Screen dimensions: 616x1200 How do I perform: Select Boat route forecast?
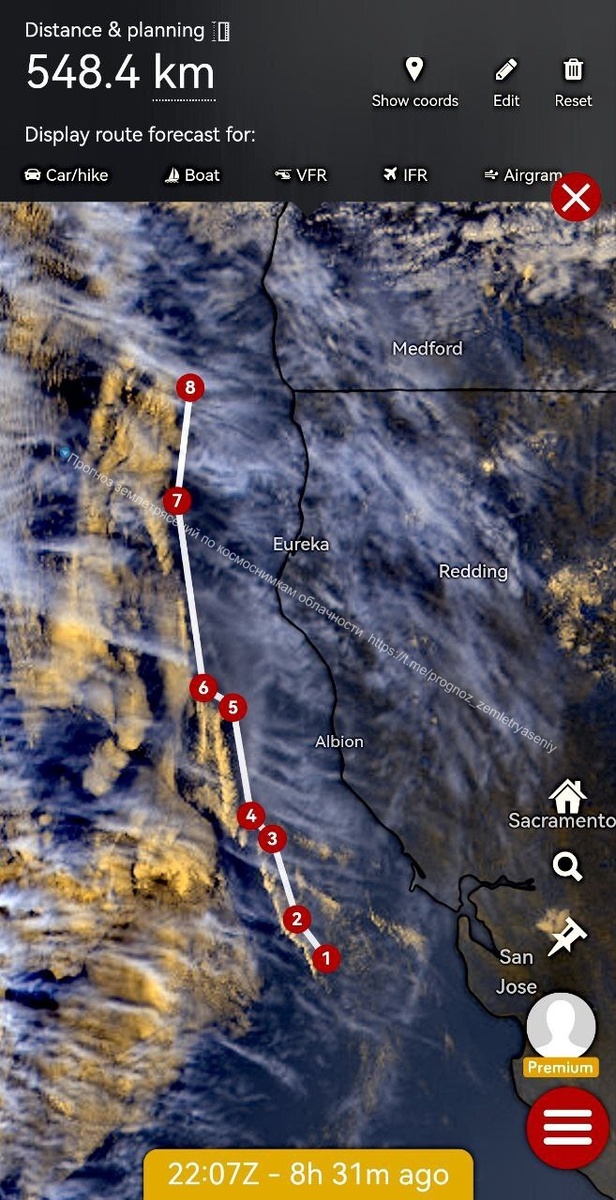[x=191, y=175]
